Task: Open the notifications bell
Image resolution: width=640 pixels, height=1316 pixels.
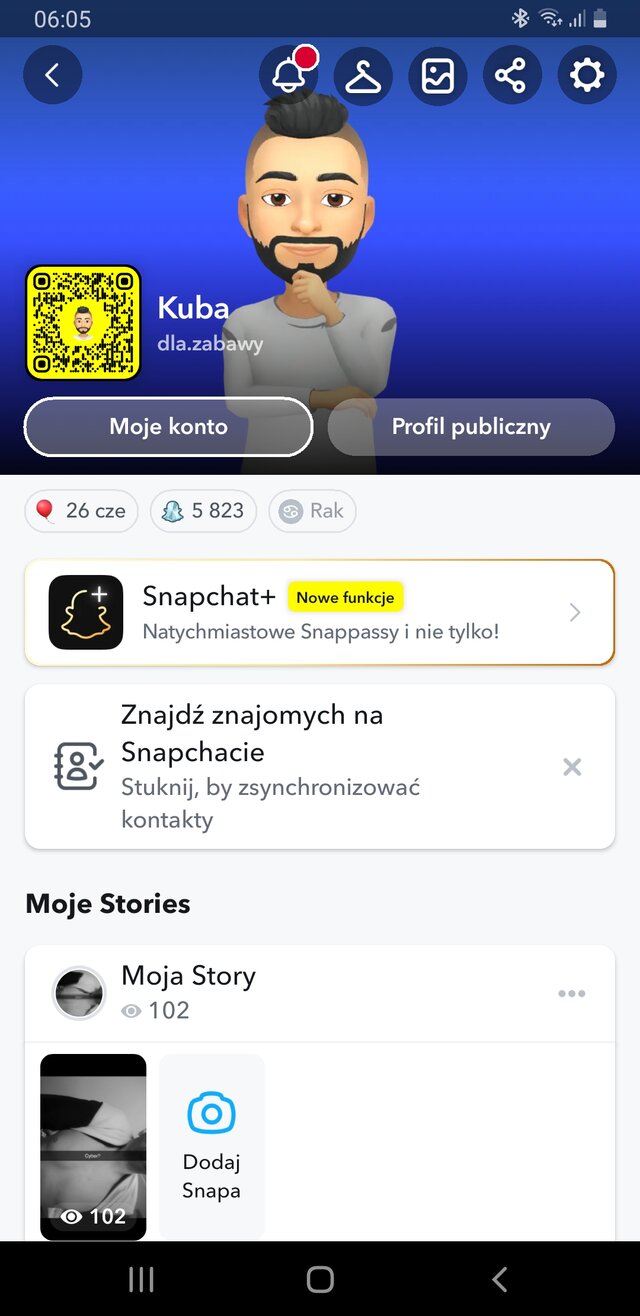Action: coord(289,76)
